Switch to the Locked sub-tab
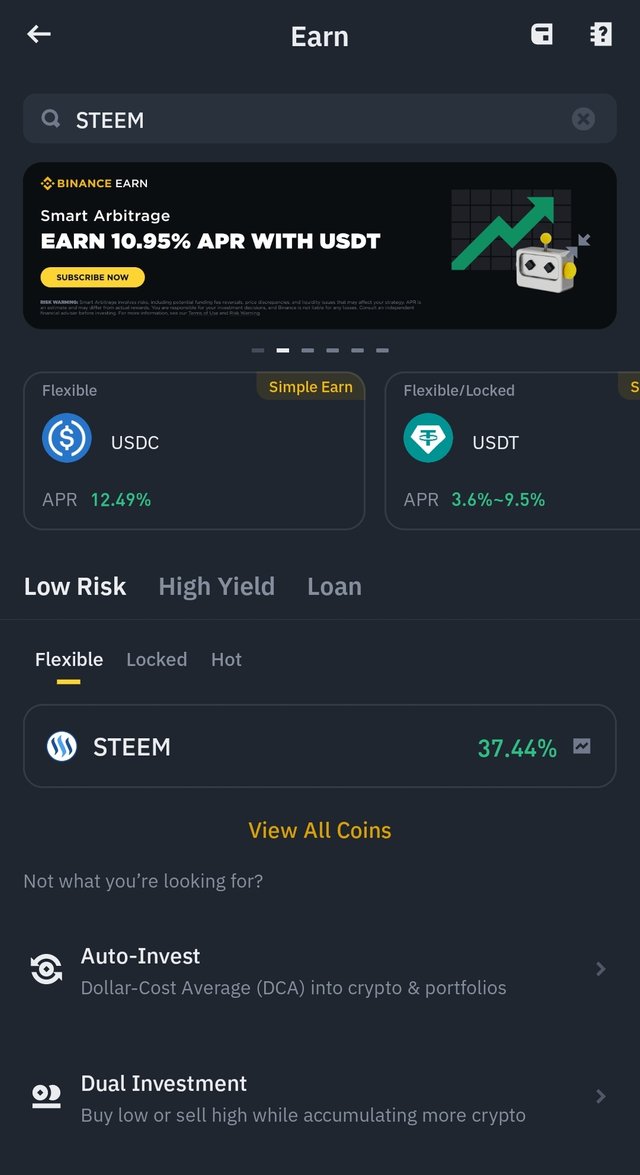Screen dimensions: 640x1175 [157, 659]
